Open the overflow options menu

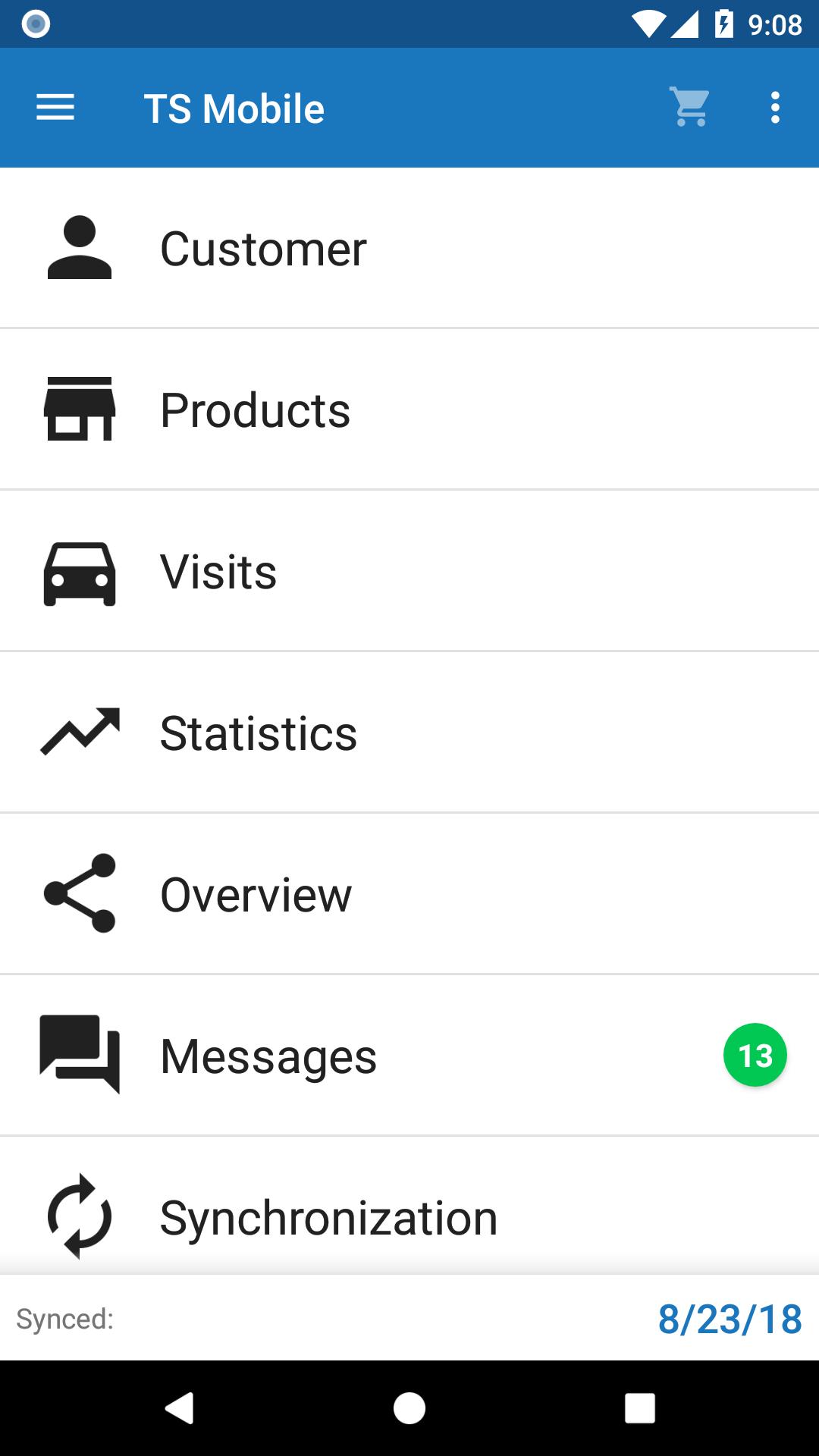(x=774, y=108)
